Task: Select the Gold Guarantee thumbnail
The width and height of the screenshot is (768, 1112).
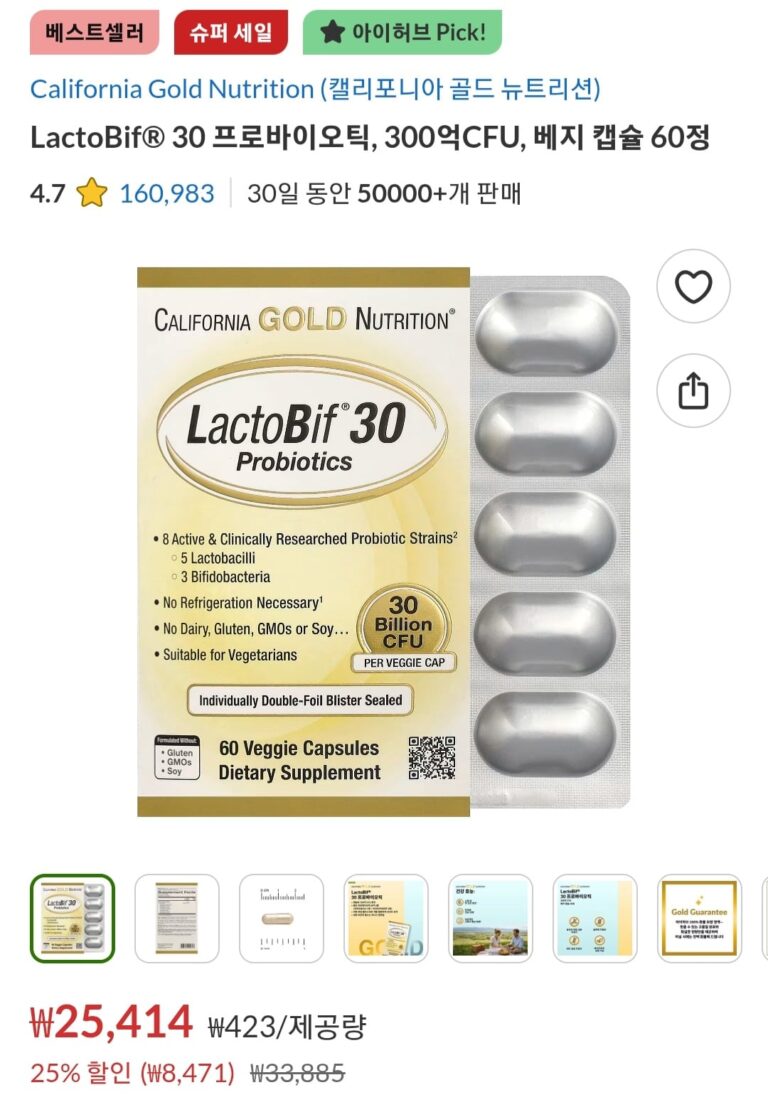Action: click(x=699, y=918)
